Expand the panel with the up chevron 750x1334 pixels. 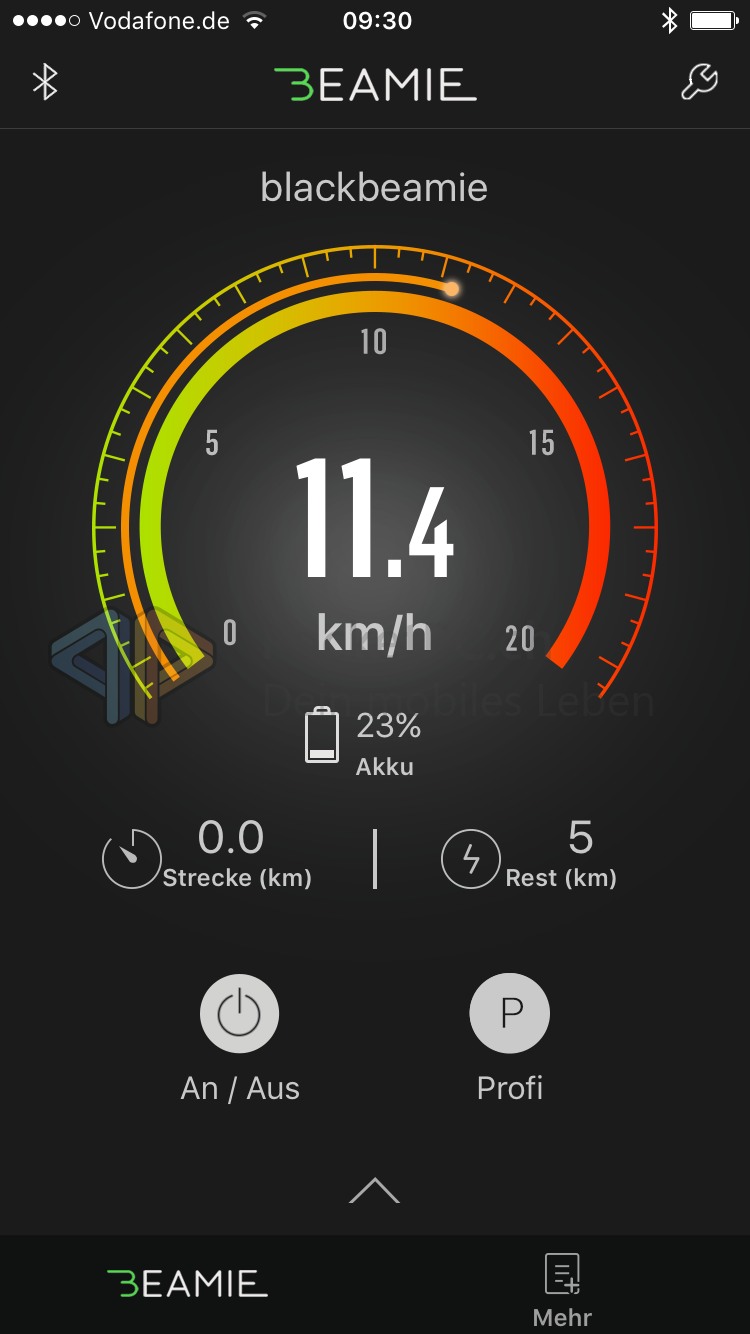(x=374, y=1190)
